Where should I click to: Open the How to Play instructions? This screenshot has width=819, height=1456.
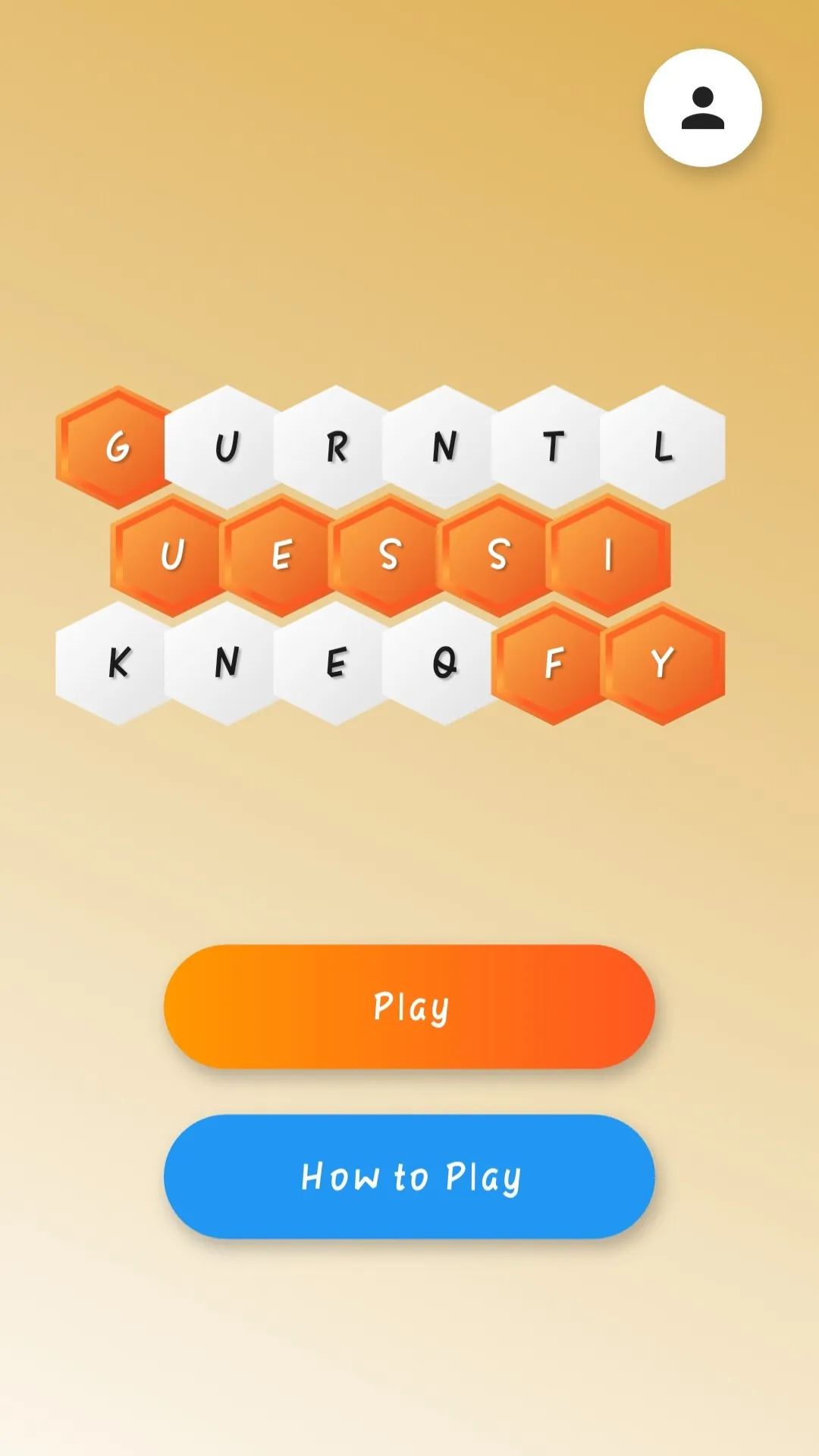(x=409, y=1176)
